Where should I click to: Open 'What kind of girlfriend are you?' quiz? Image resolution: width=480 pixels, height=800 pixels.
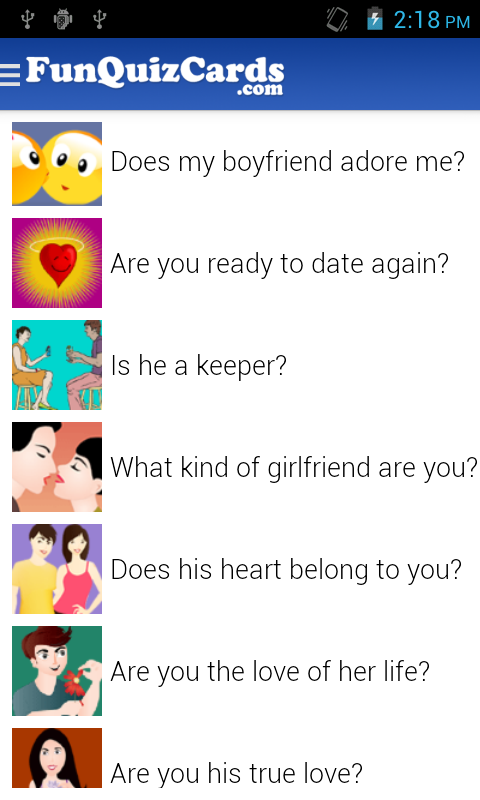point(240,467)
